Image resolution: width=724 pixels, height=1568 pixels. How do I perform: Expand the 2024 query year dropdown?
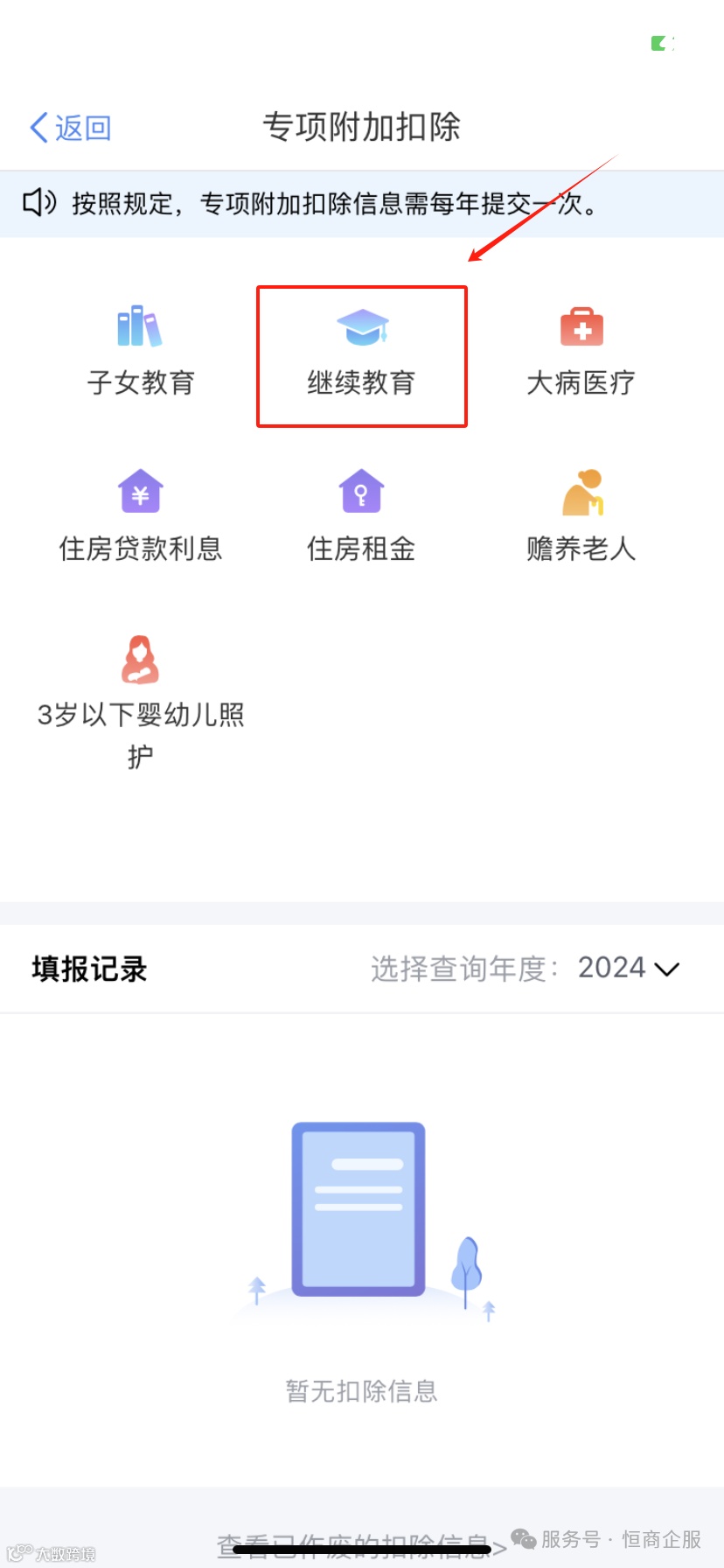(x=628, y=969)
